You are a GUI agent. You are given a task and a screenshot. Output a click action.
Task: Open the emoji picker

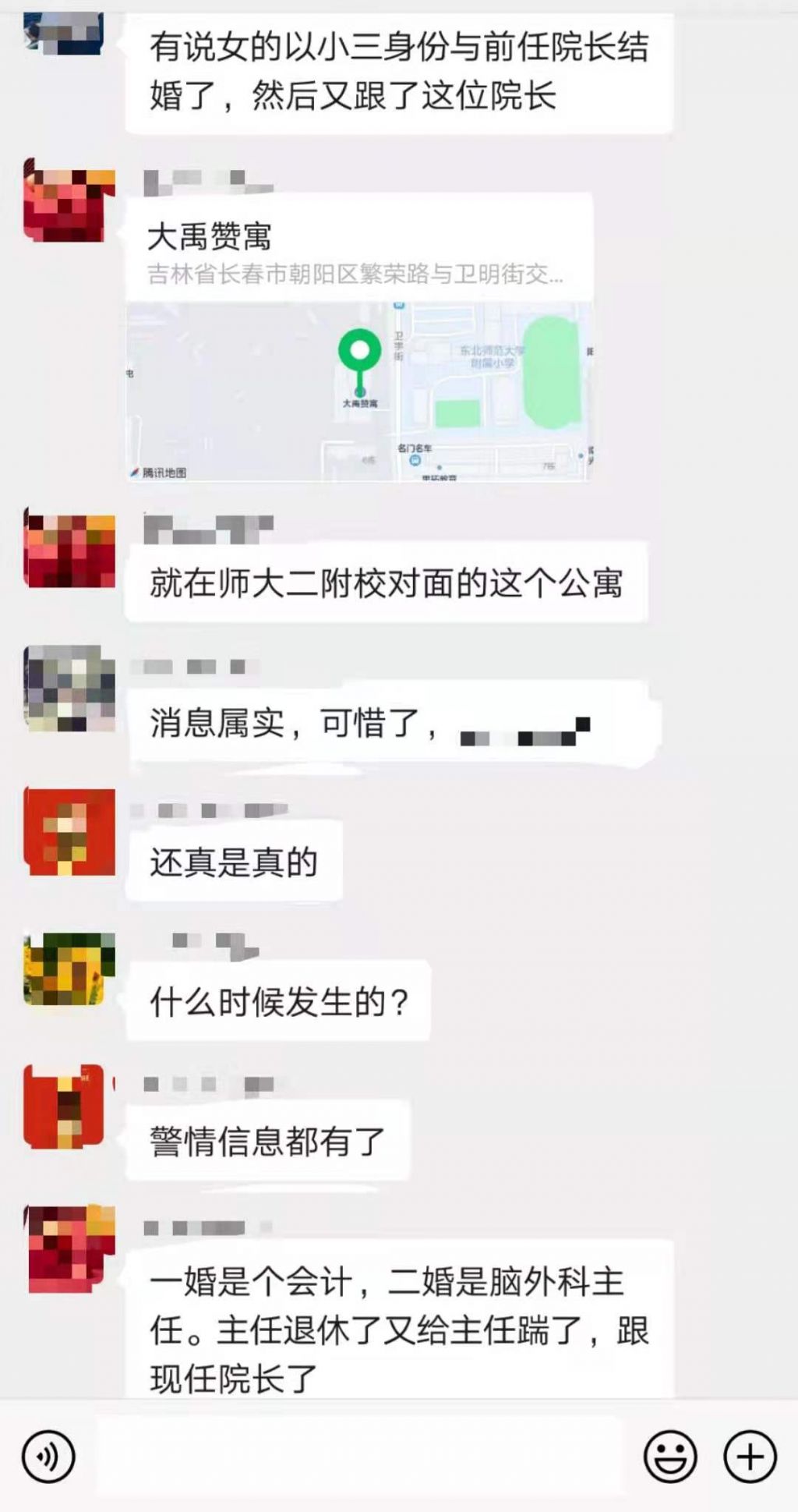tap(669, 1456)
